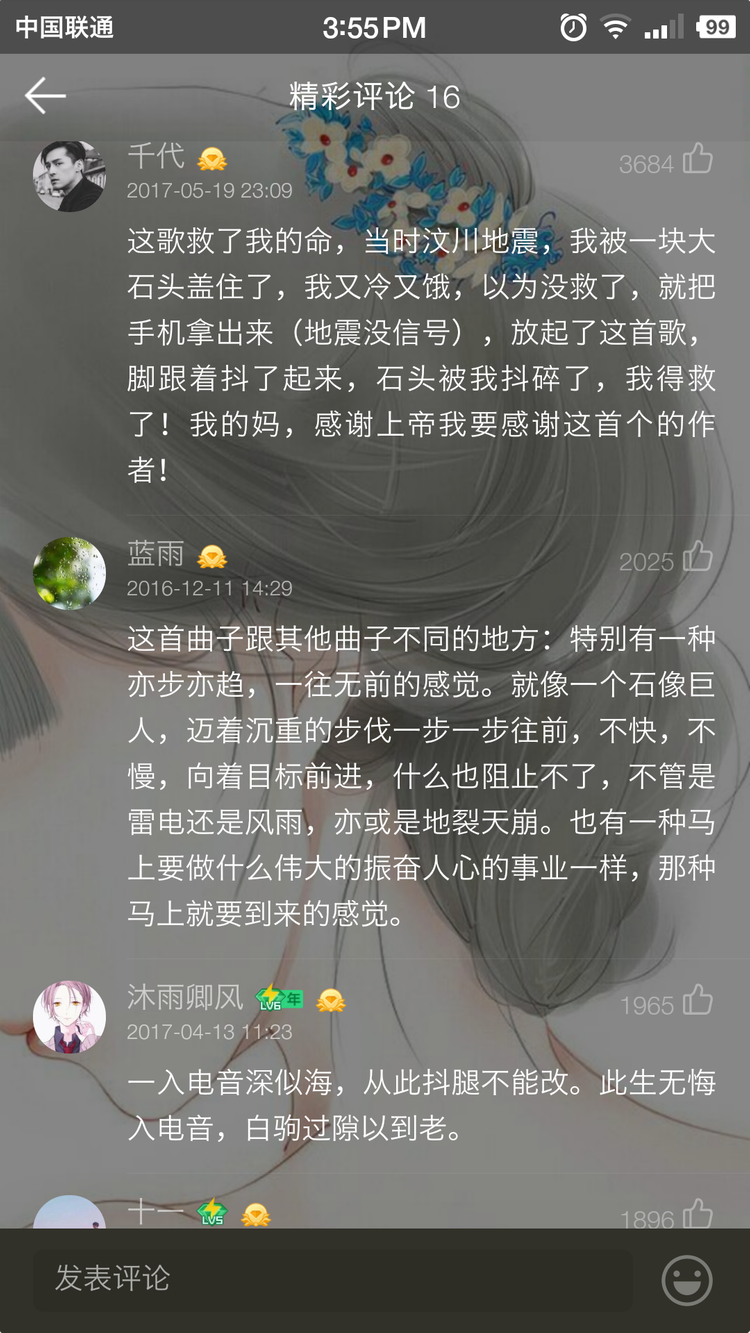Open 蓝雨's comment about 亦步亦趋

click(420, 776)
